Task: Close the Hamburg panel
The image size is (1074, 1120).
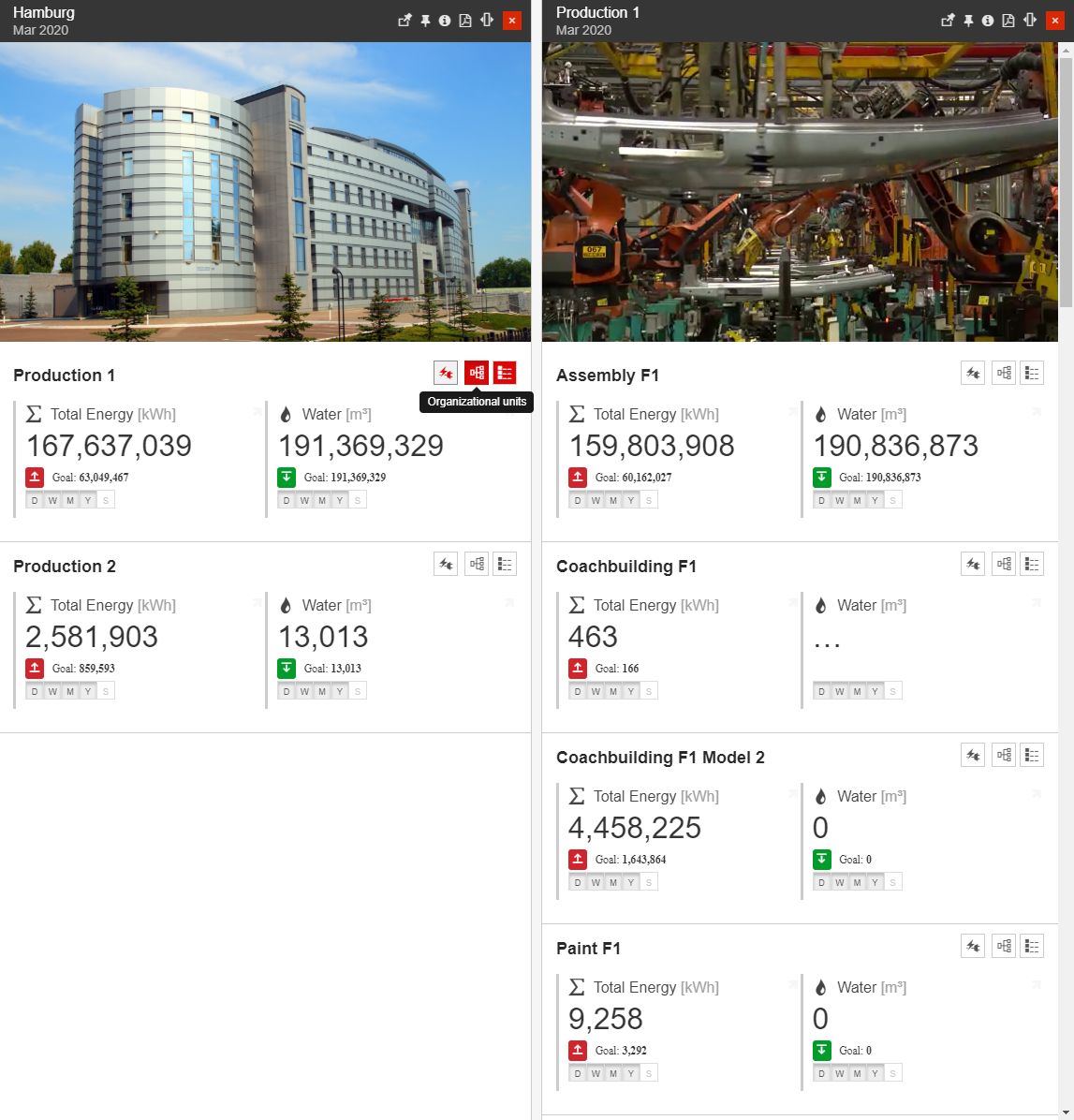Action: pos(511,21)
